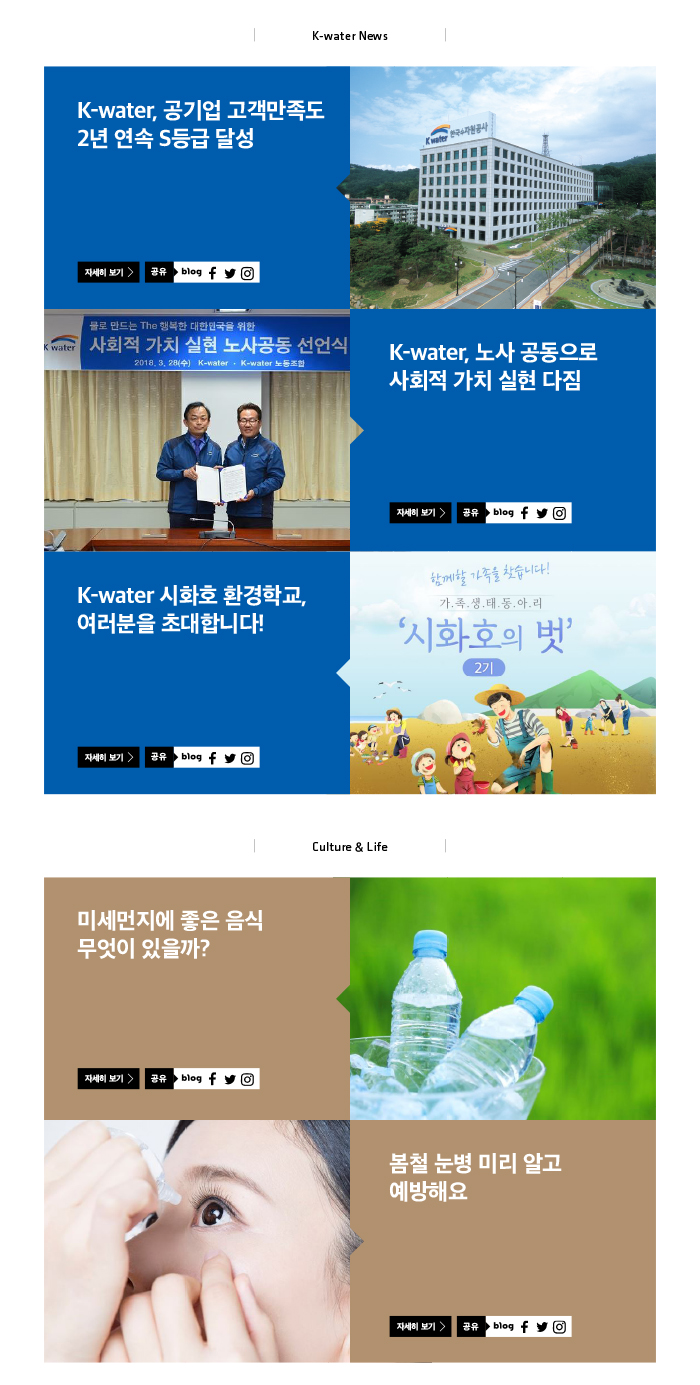Share the labor-management article on Facebook

[x=524, y=513]
